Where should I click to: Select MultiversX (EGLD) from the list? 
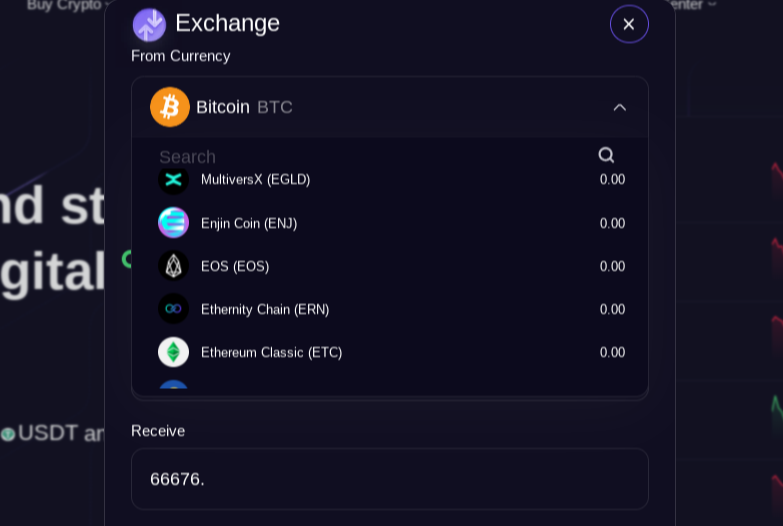click(x=256, y=180)
